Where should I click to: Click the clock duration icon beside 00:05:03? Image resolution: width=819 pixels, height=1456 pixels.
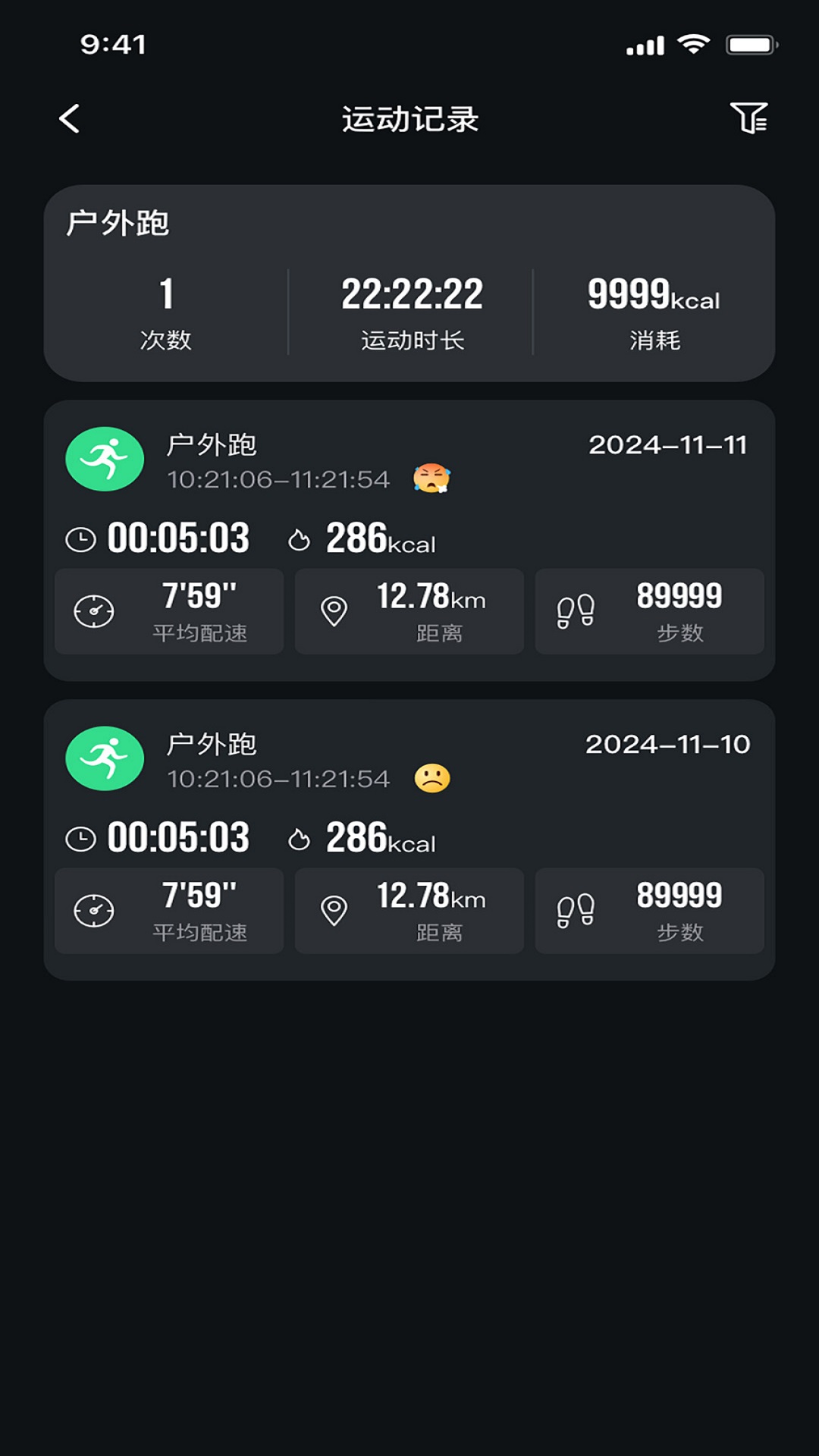(81, 538)
